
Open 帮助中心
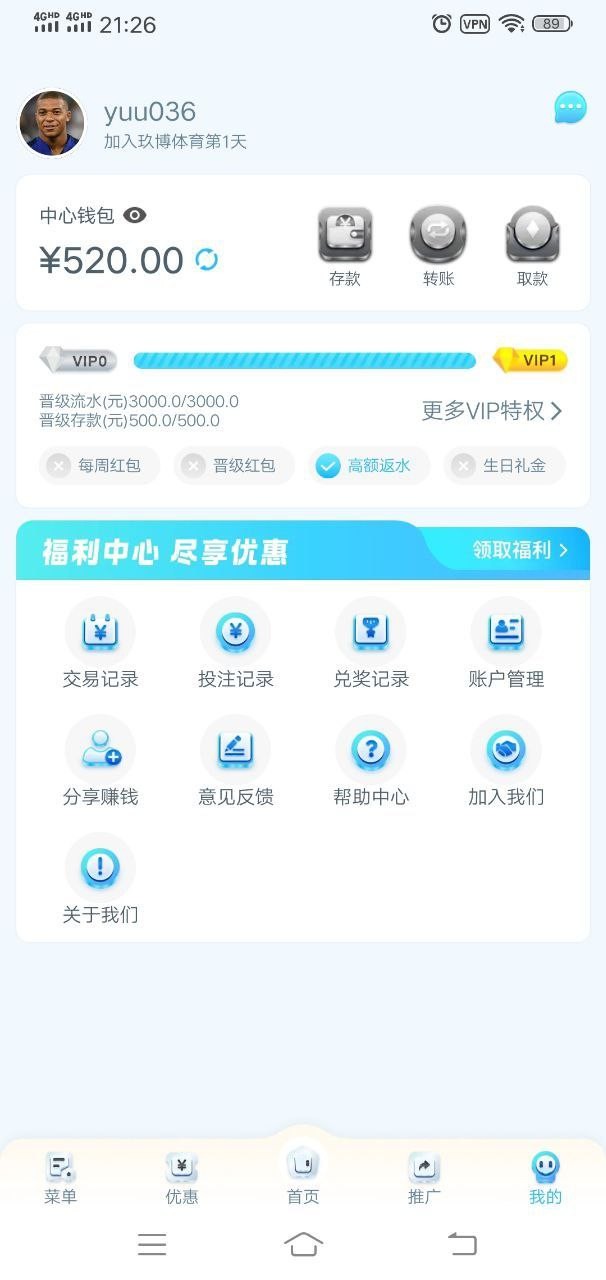coord(371,763)
